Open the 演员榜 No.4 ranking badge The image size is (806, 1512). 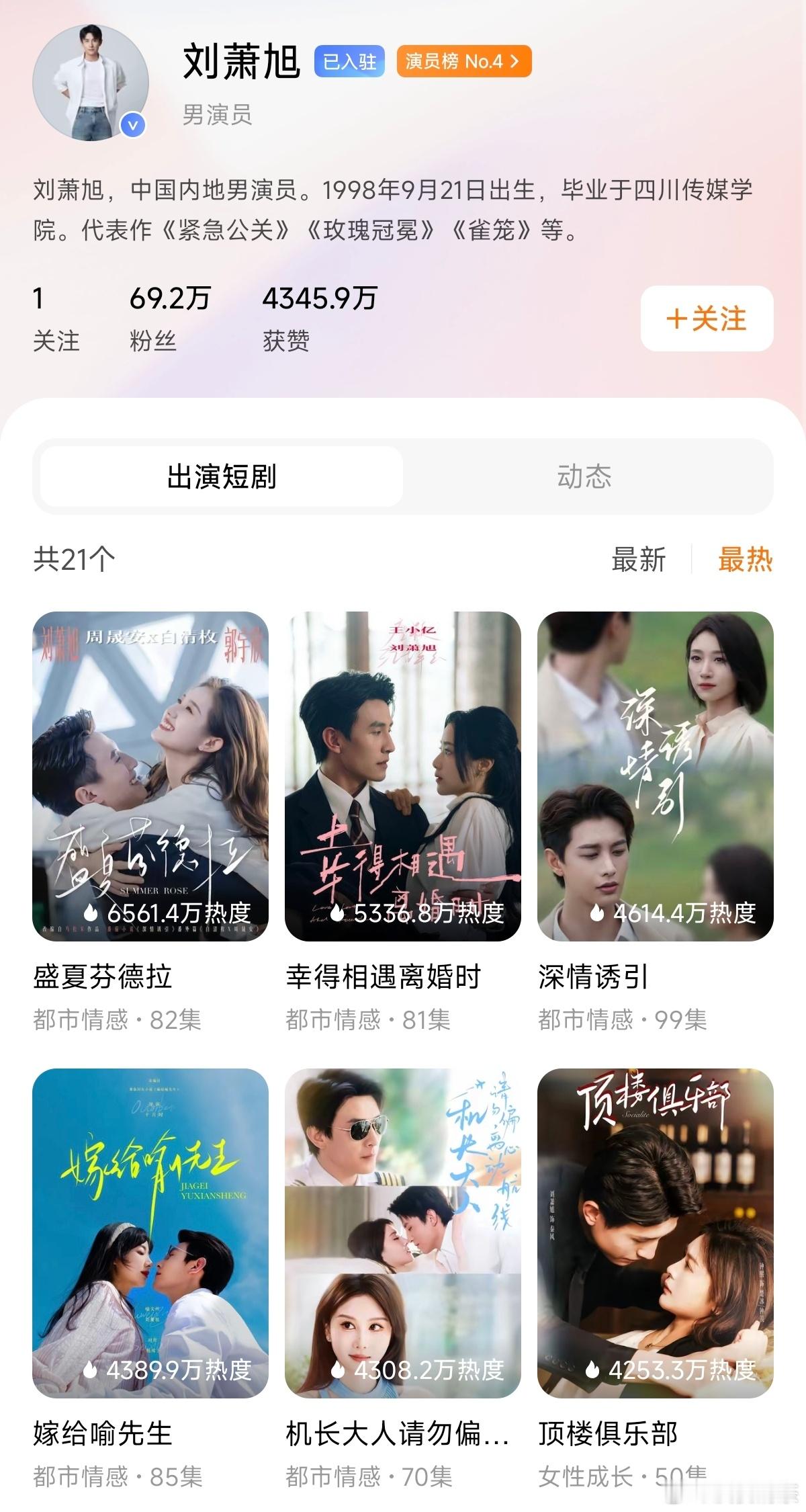coord(463,62)
